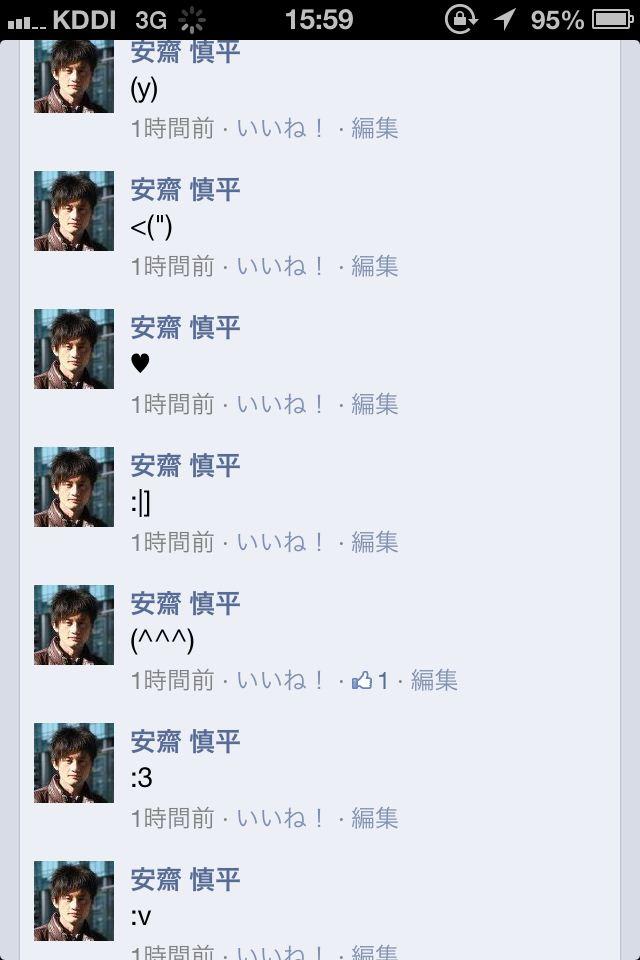Open the profile photo beside the <(") comment
Viewport: 640px width, 960px height.
click(74, 211)
